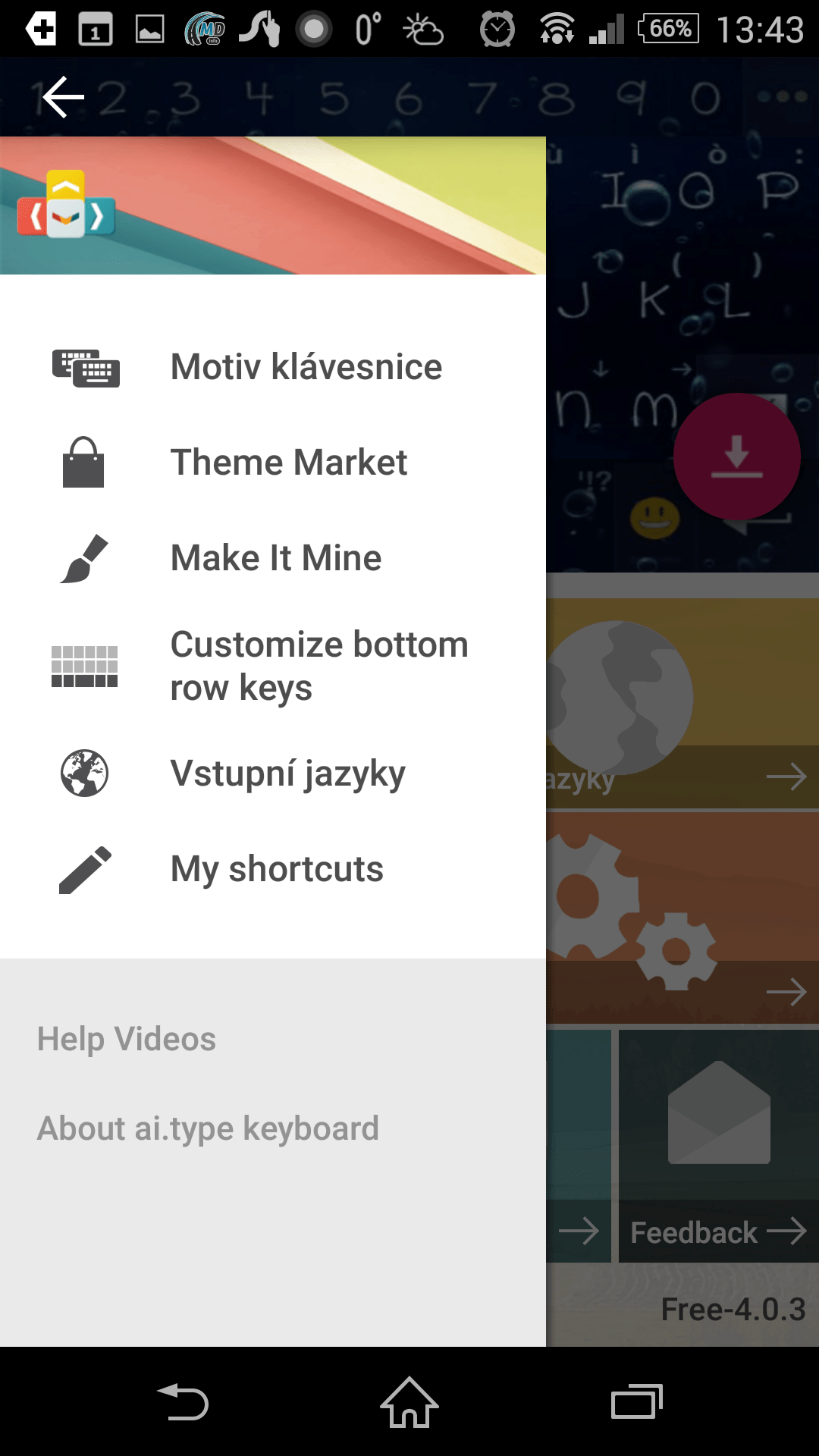Open recent apps
Viewport: 819px width, 1456px height.
tap(637, 1402)
